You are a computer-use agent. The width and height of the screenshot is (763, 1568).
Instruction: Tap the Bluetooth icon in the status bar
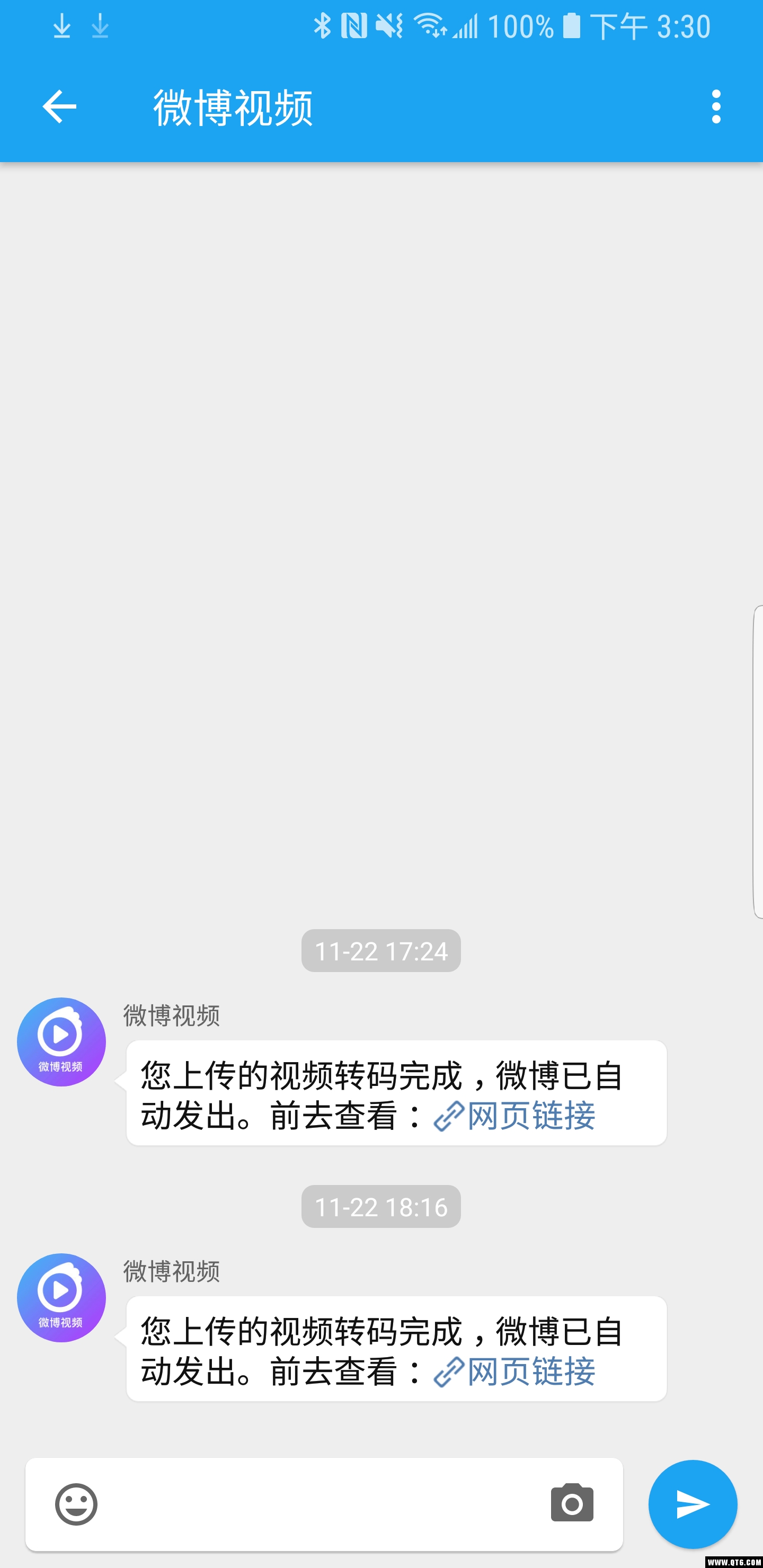(322, 26)
